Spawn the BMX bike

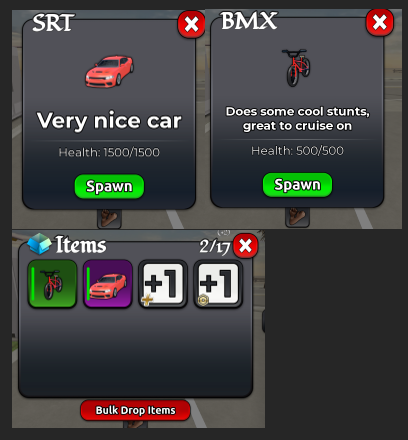pyautogui.click(x=297, y=185)
